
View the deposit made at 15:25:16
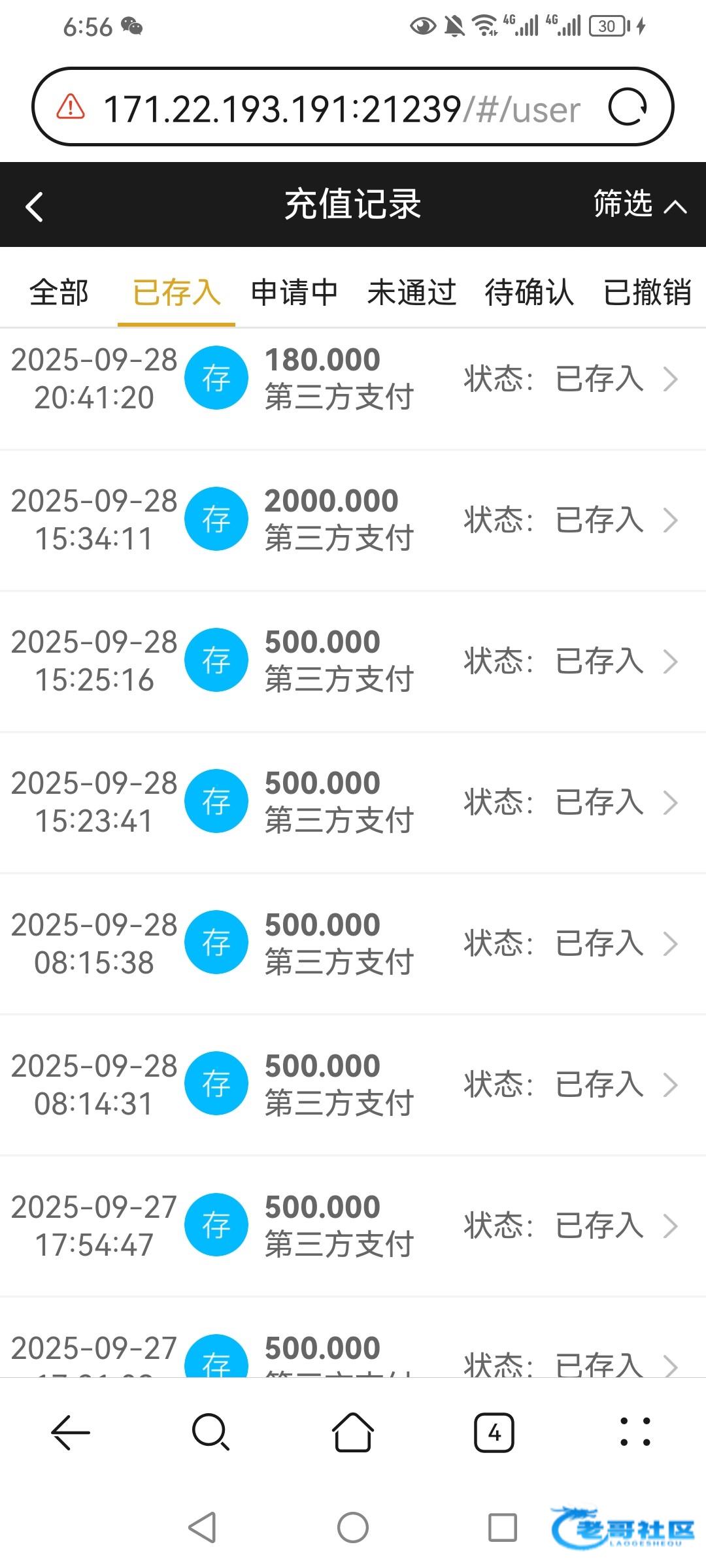coord(353,661)
